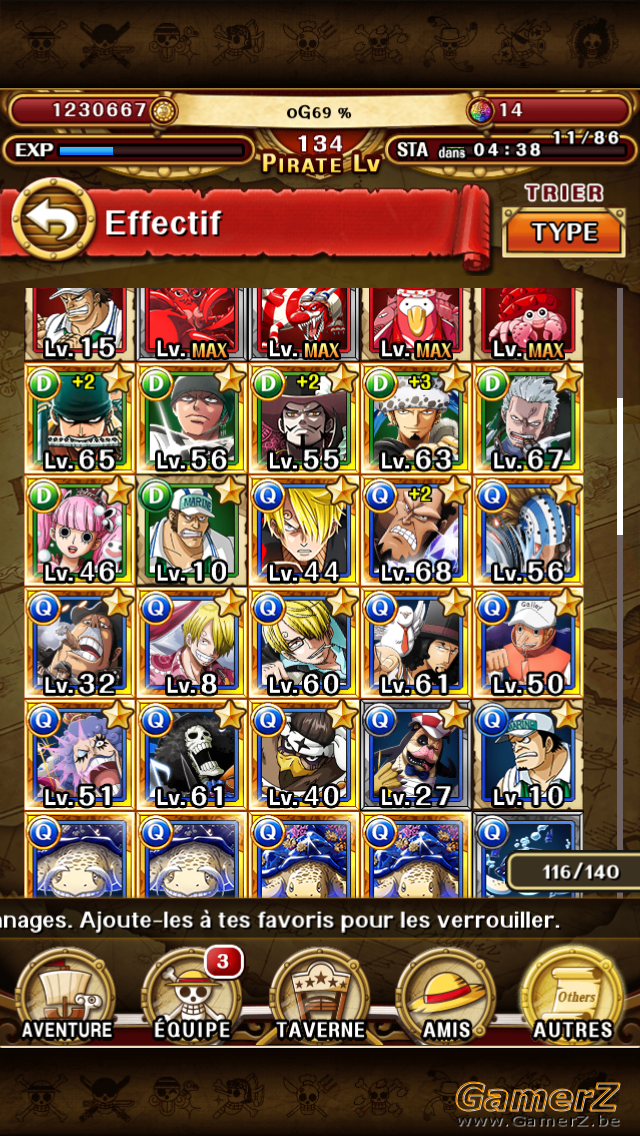Select the Lv. 65 green character
Image resolution: width=640 pixels, height=1136 pixels.
(80, 419)
